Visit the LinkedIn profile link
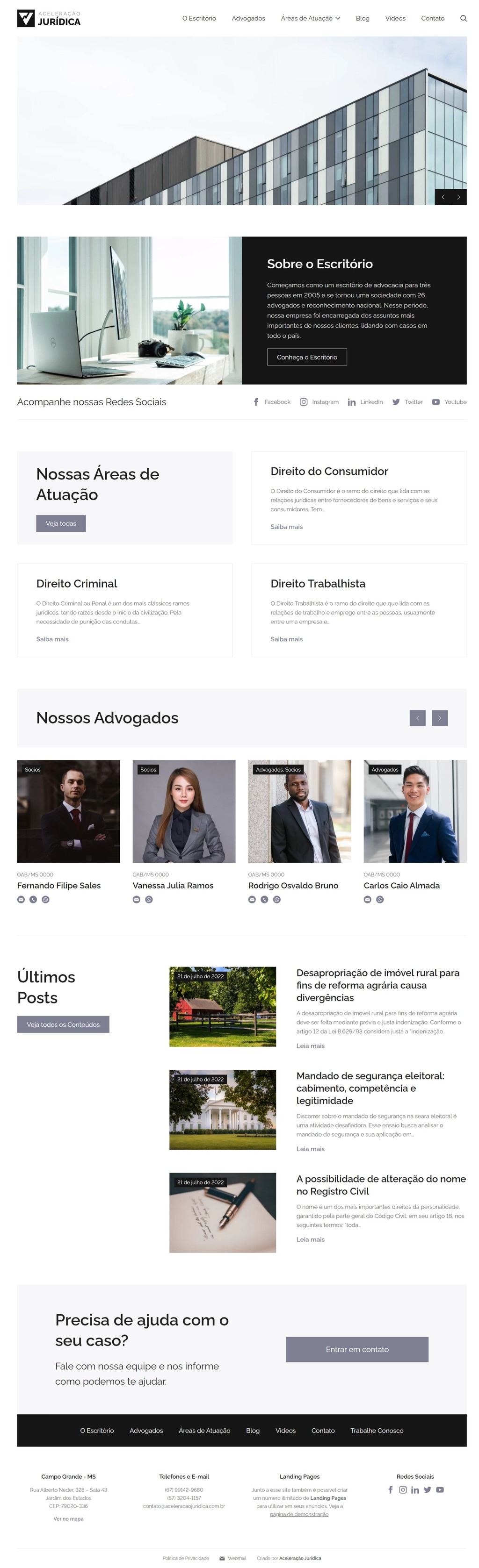The width and height of the screenshot is (479, 1568). [365, 402]
